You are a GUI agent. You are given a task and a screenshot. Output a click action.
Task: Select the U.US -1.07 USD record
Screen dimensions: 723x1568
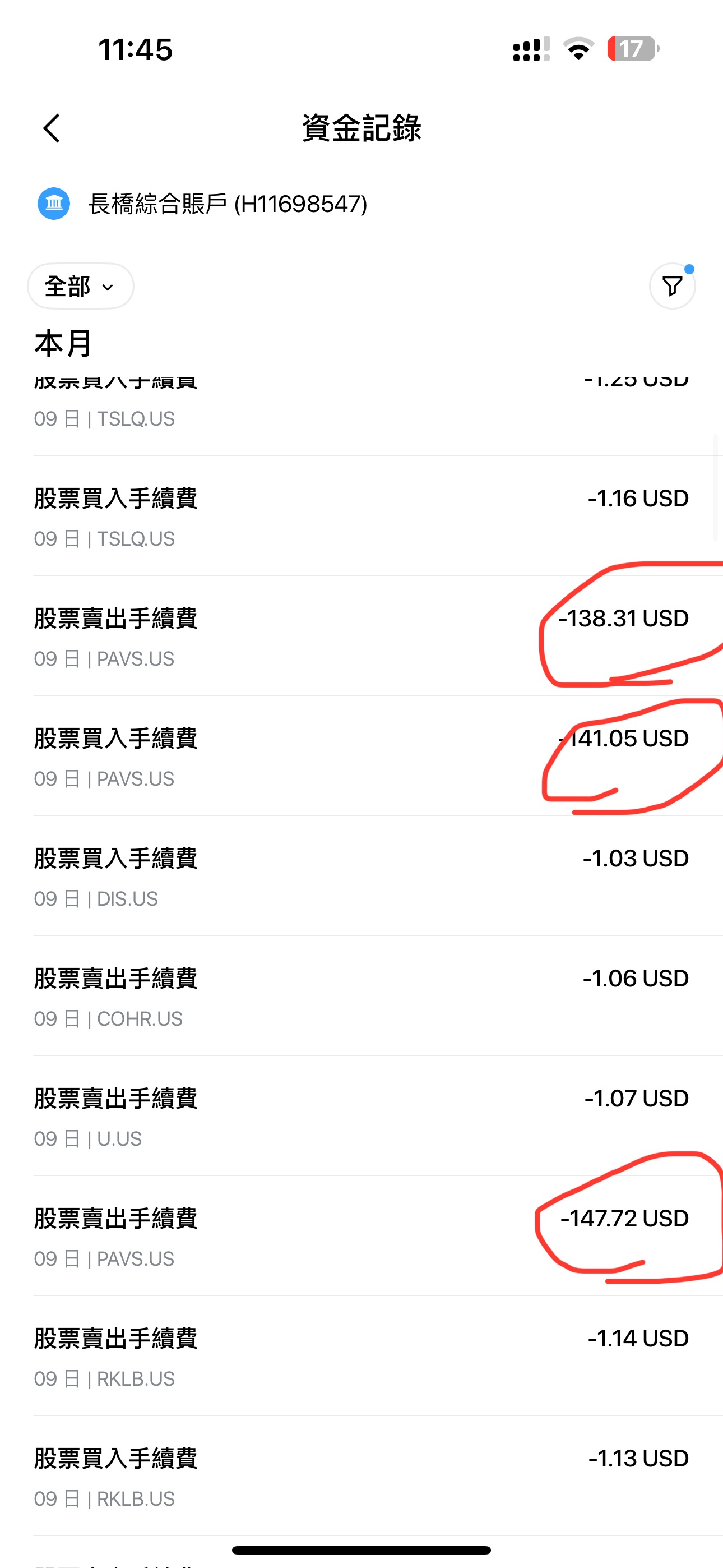click(x=360, y=1117)
